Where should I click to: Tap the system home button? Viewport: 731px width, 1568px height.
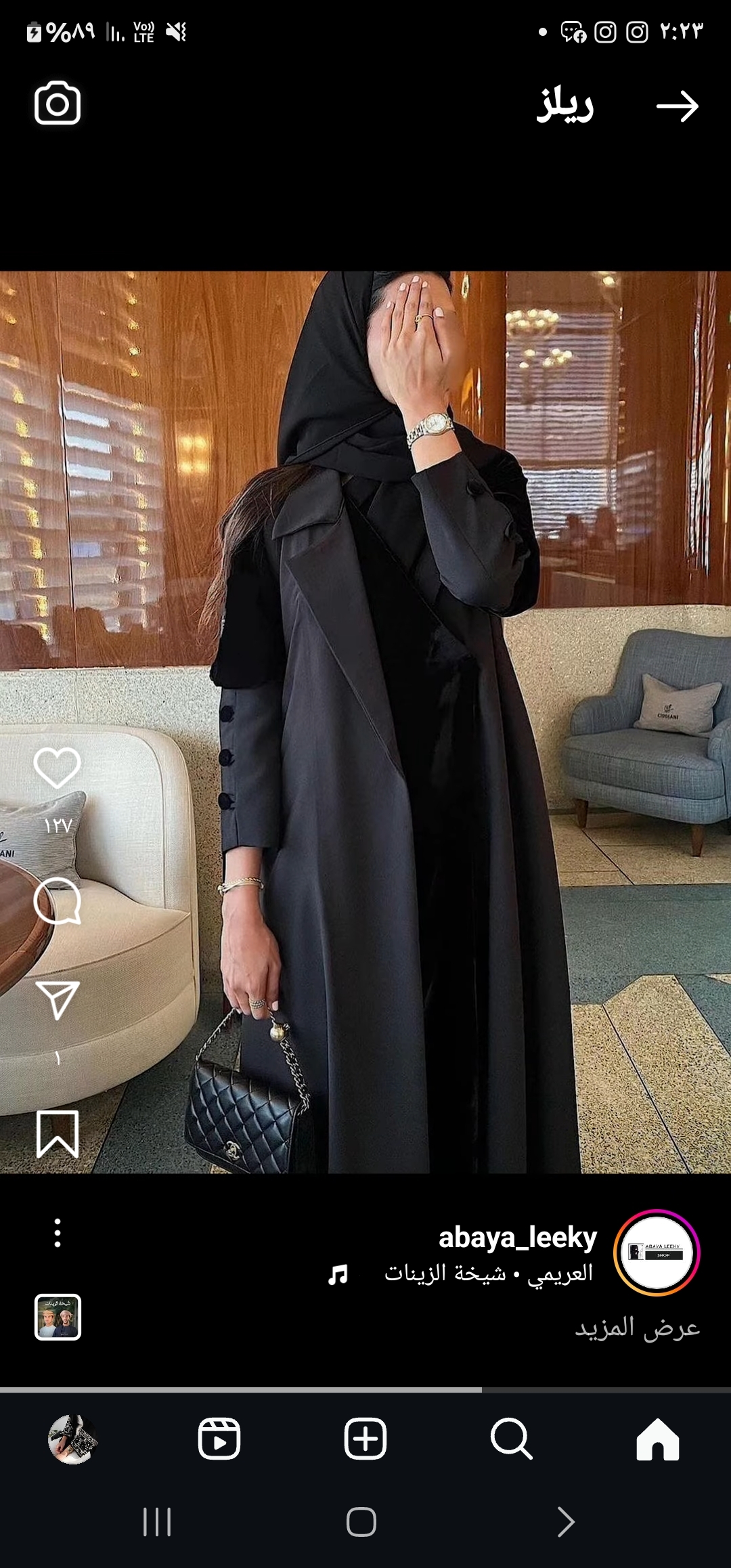361,1522
